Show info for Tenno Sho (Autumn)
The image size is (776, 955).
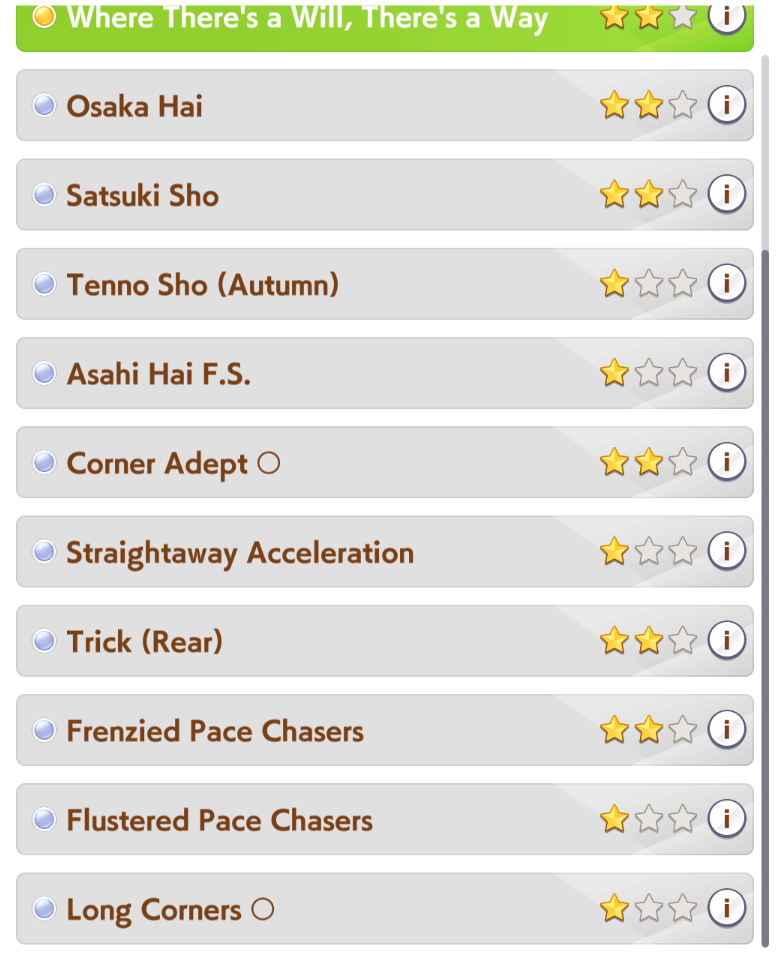pos(727,283)
